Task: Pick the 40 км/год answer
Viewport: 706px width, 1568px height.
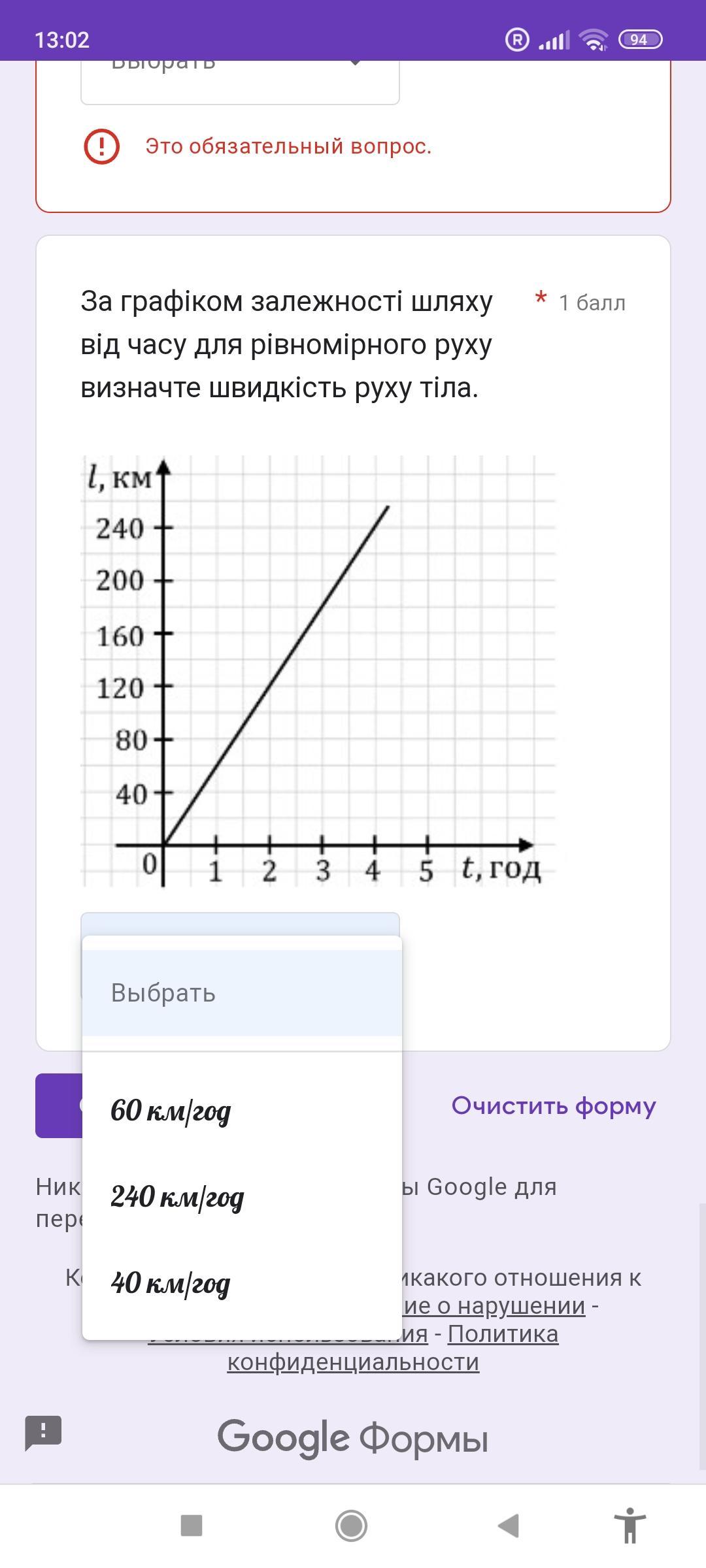Action: [171, 1283]
